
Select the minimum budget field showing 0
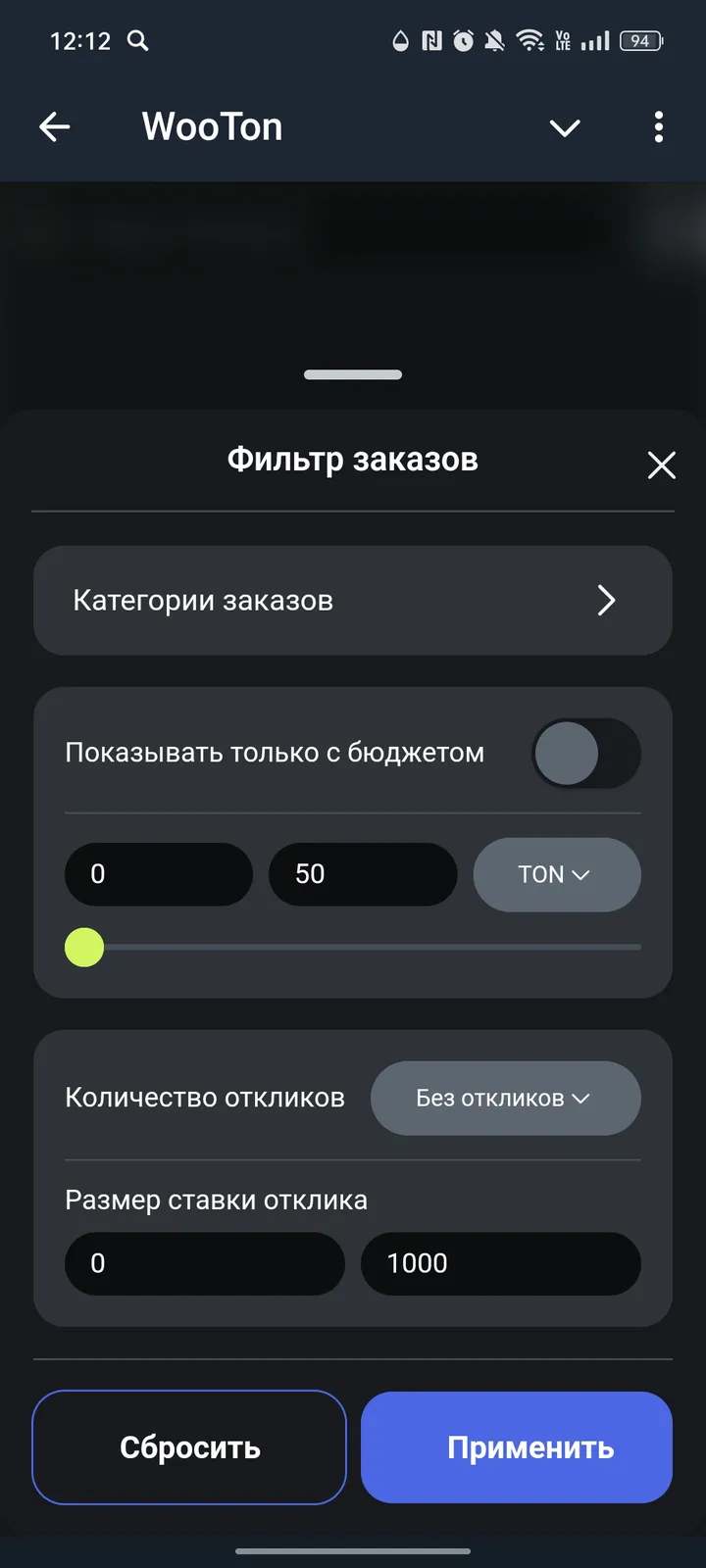point(159,874)
